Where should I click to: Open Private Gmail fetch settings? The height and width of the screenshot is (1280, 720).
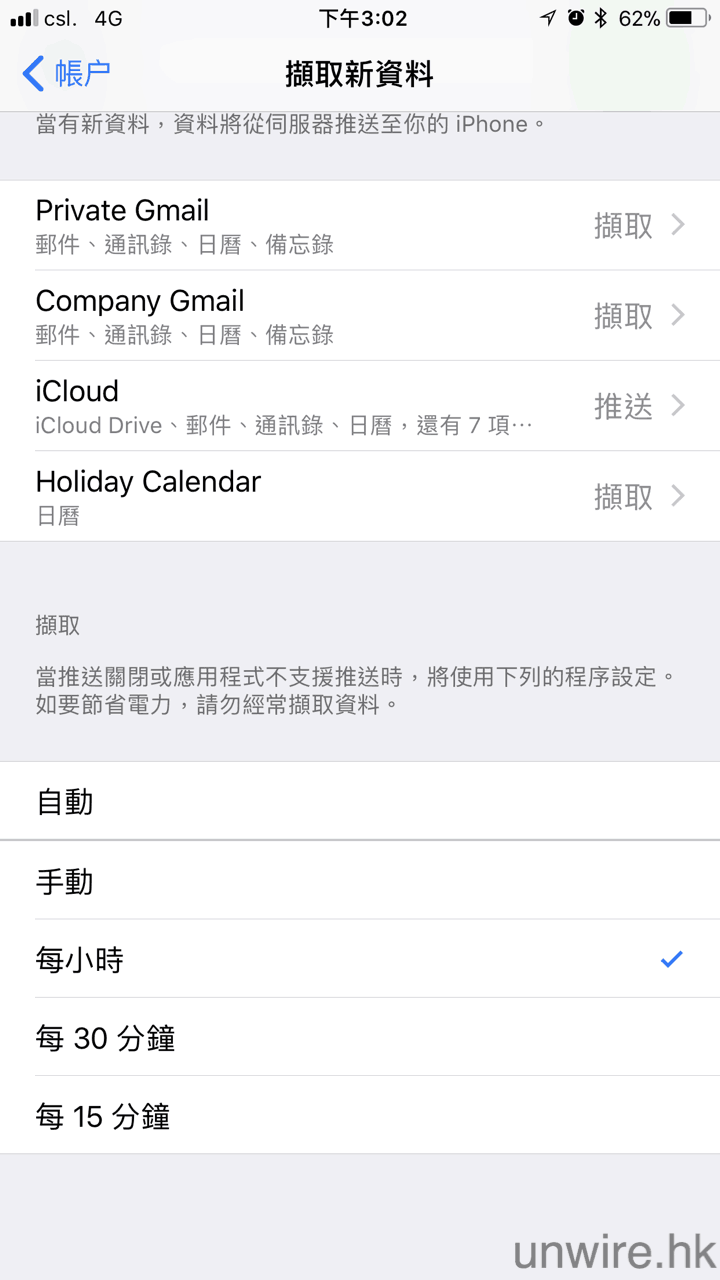(x=360, y=226)
